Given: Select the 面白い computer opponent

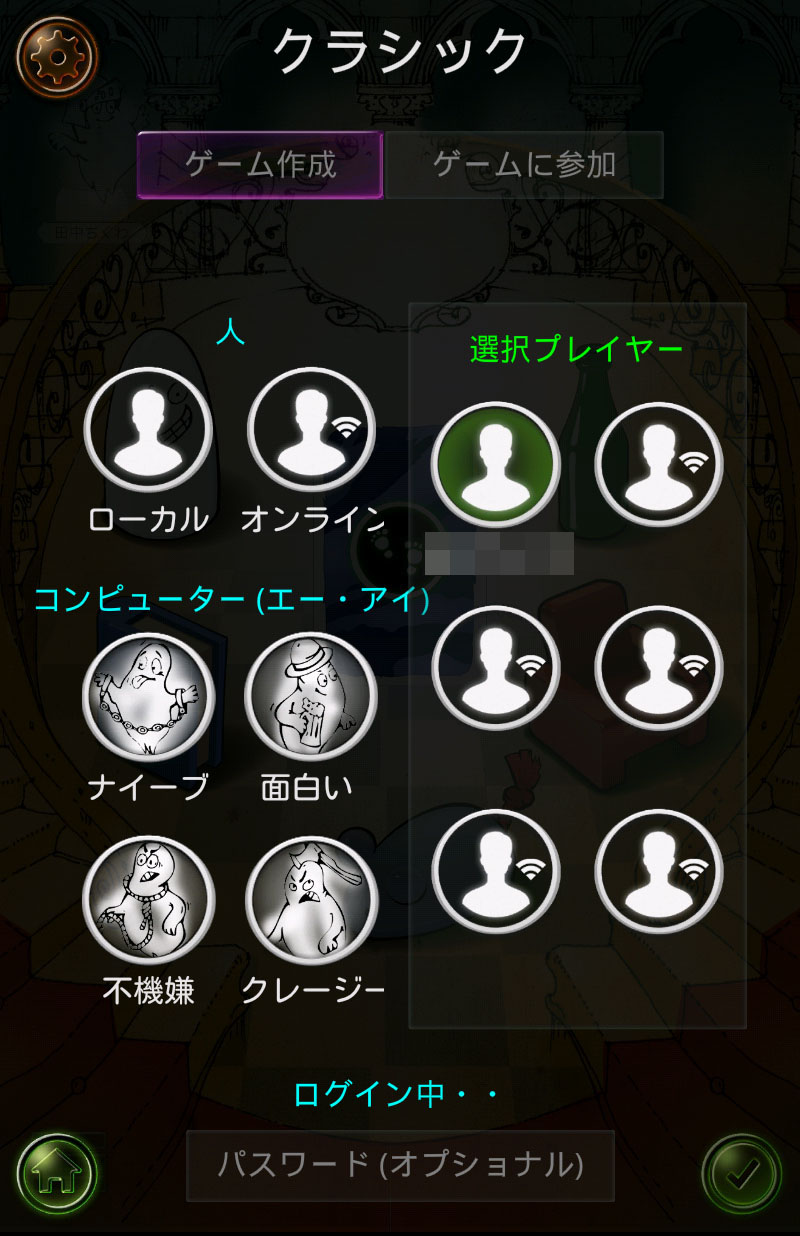Looking at the screenshot, I should (311, 697).
